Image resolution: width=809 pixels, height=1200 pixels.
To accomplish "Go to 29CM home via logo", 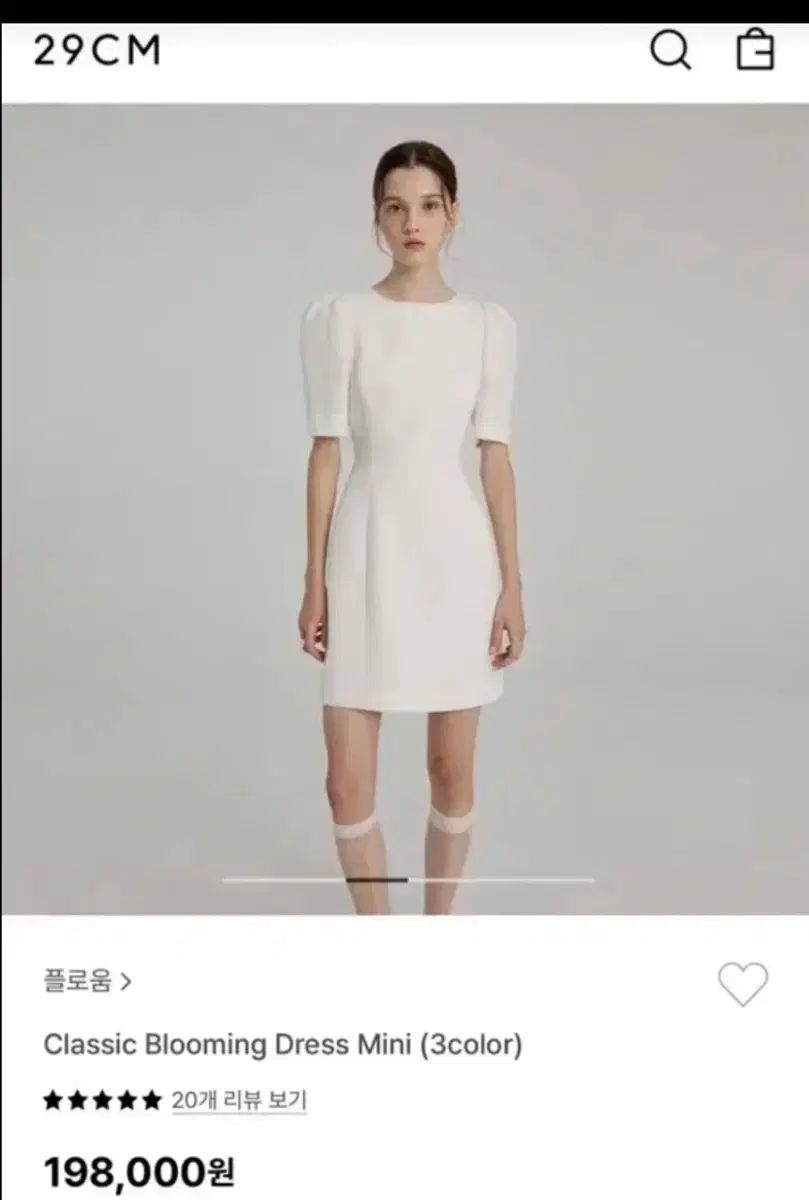I will 97,50.
